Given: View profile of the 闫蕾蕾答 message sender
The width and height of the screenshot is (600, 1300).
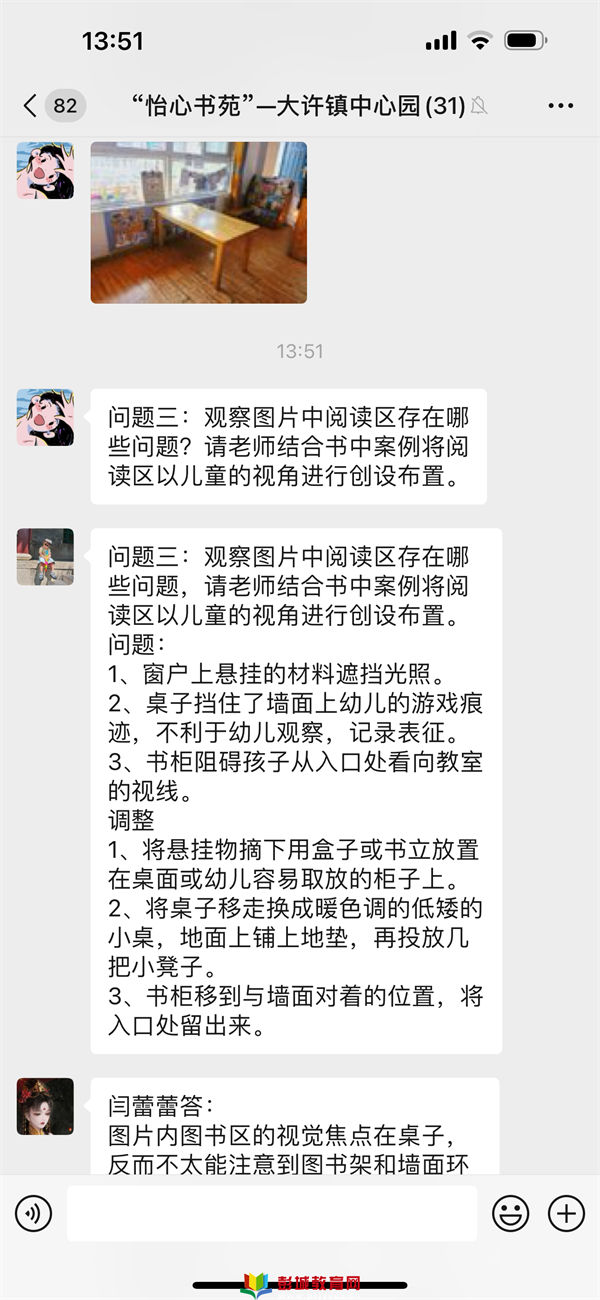Looking at the screenshot, I should coord(45,1106).
